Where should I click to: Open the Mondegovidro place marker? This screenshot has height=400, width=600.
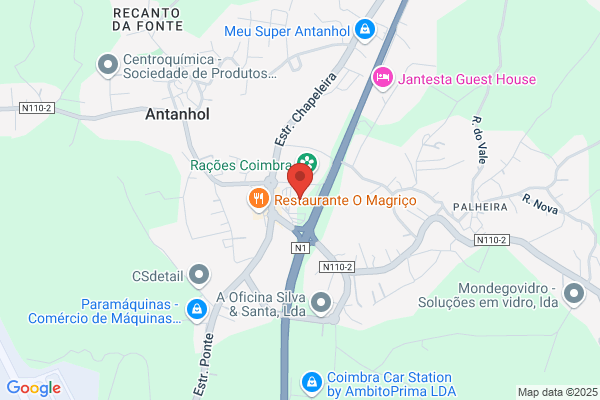[574, 294]
